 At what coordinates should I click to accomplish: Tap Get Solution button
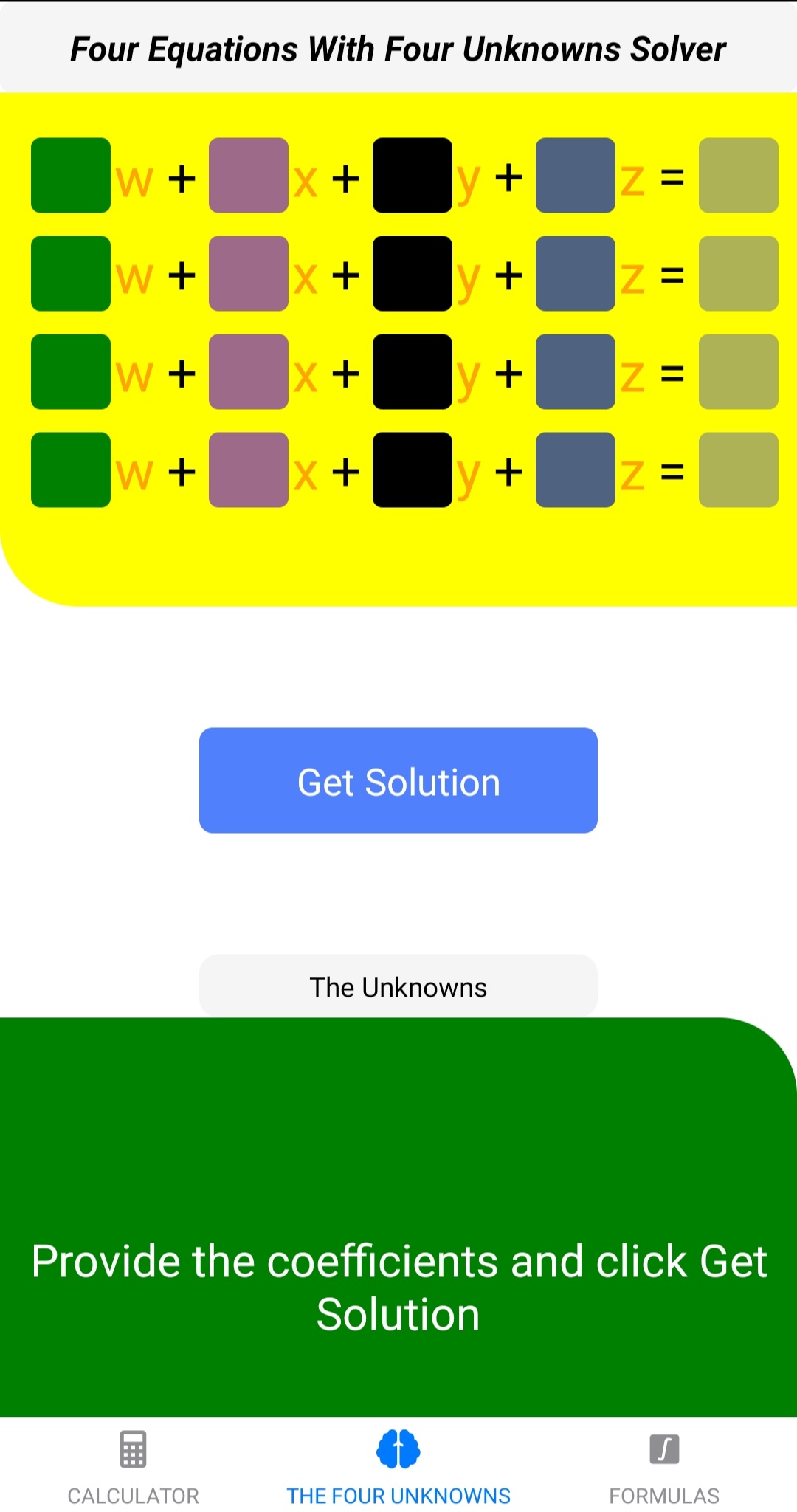398,780
